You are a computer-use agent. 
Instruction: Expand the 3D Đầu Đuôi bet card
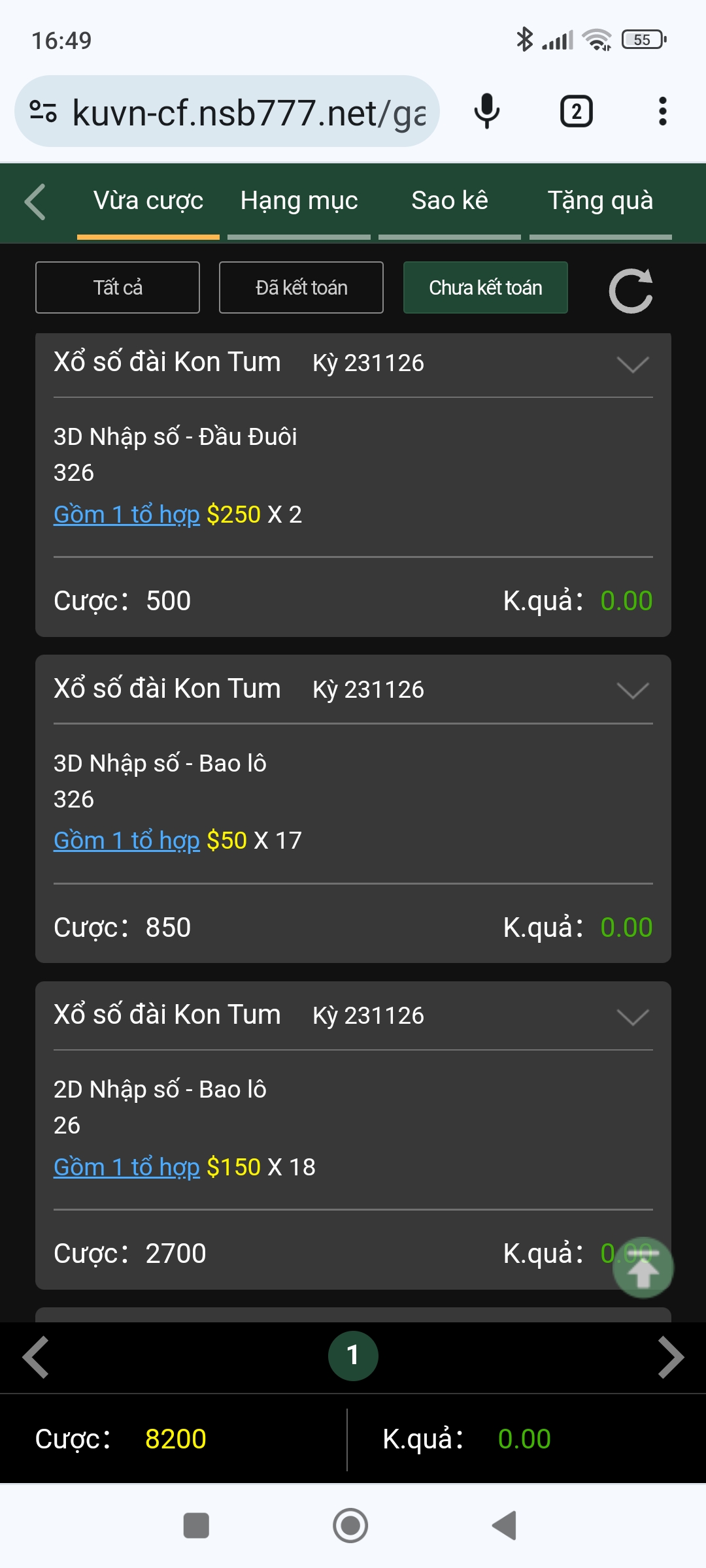click(632, 364)
